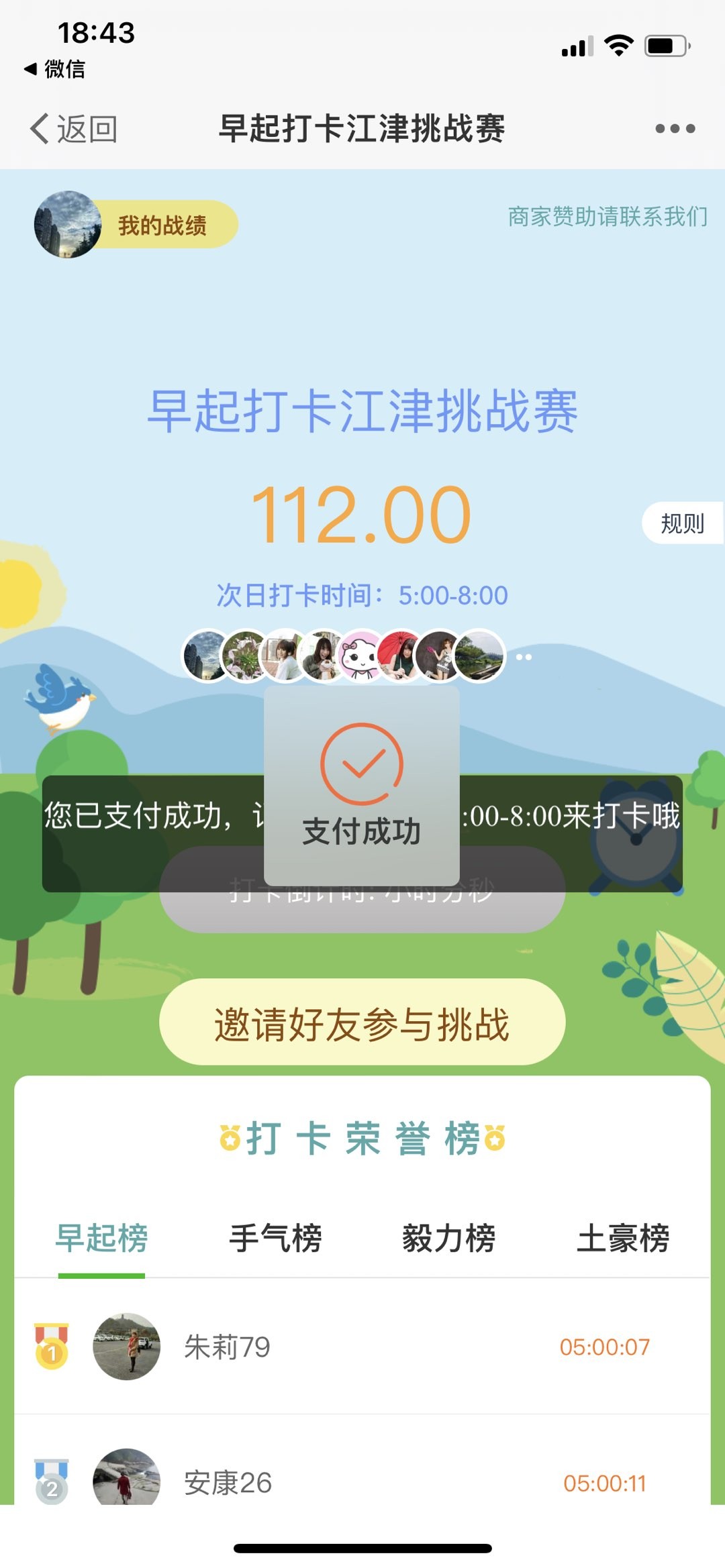This screenshot has width=725, height=1568.
Task: Tap 商家赞助请联系我们 link
Action: (x=607, y=217)
